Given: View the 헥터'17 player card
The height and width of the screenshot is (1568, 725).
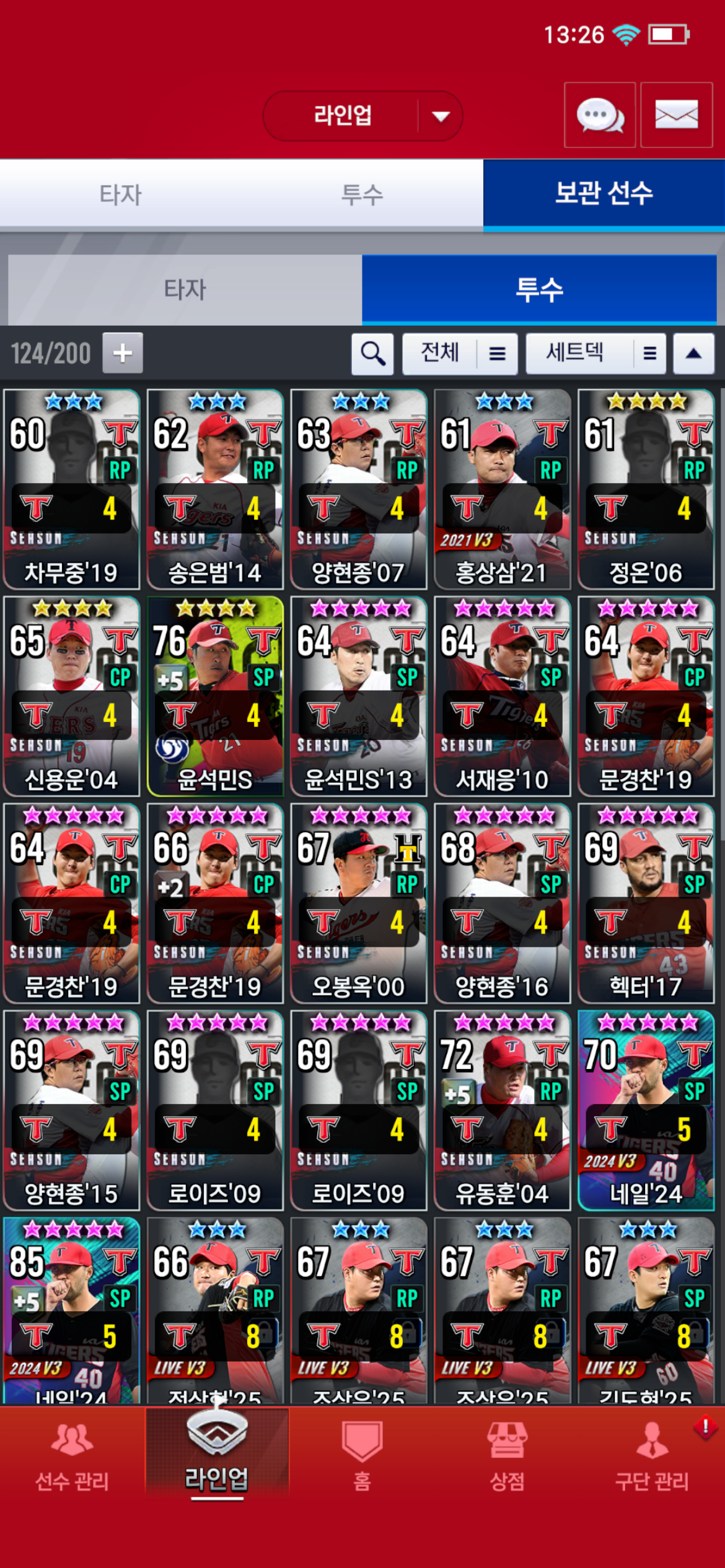Looking at the screenshot, I should tap(646, 903).
